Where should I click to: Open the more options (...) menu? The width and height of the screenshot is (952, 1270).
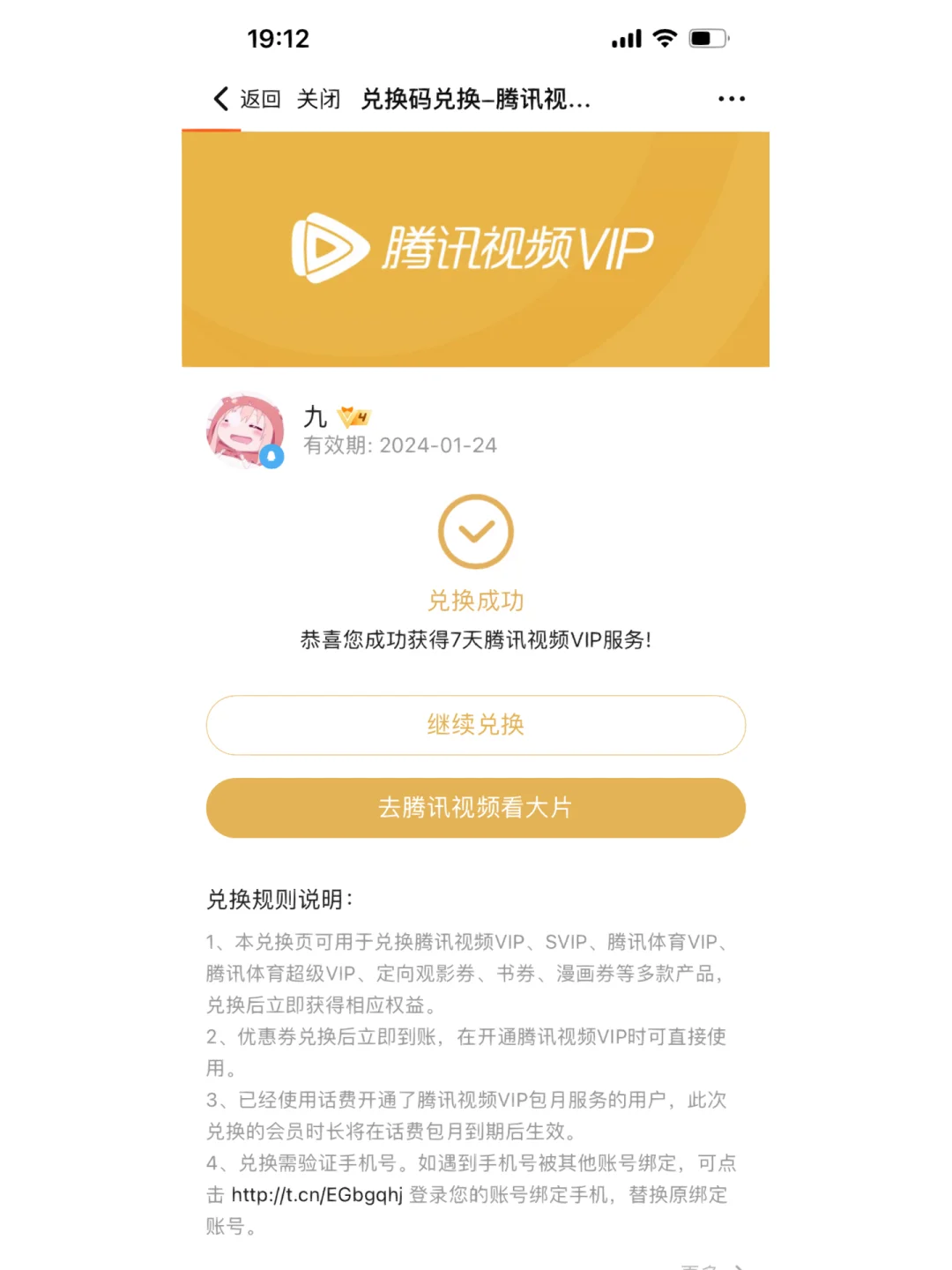pos(732,98)
